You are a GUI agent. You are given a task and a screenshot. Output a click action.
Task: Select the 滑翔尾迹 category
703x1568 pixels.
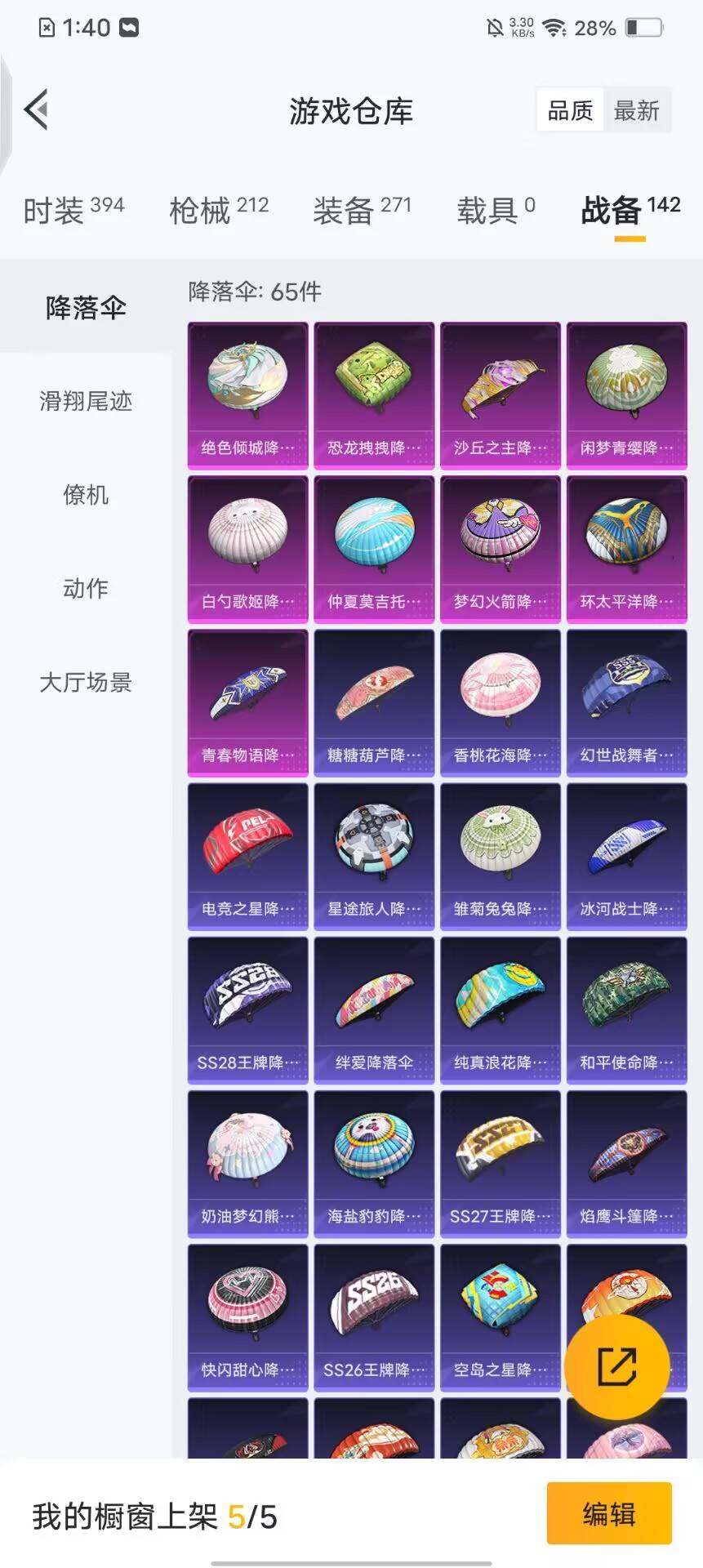click(x=84, y=401)
